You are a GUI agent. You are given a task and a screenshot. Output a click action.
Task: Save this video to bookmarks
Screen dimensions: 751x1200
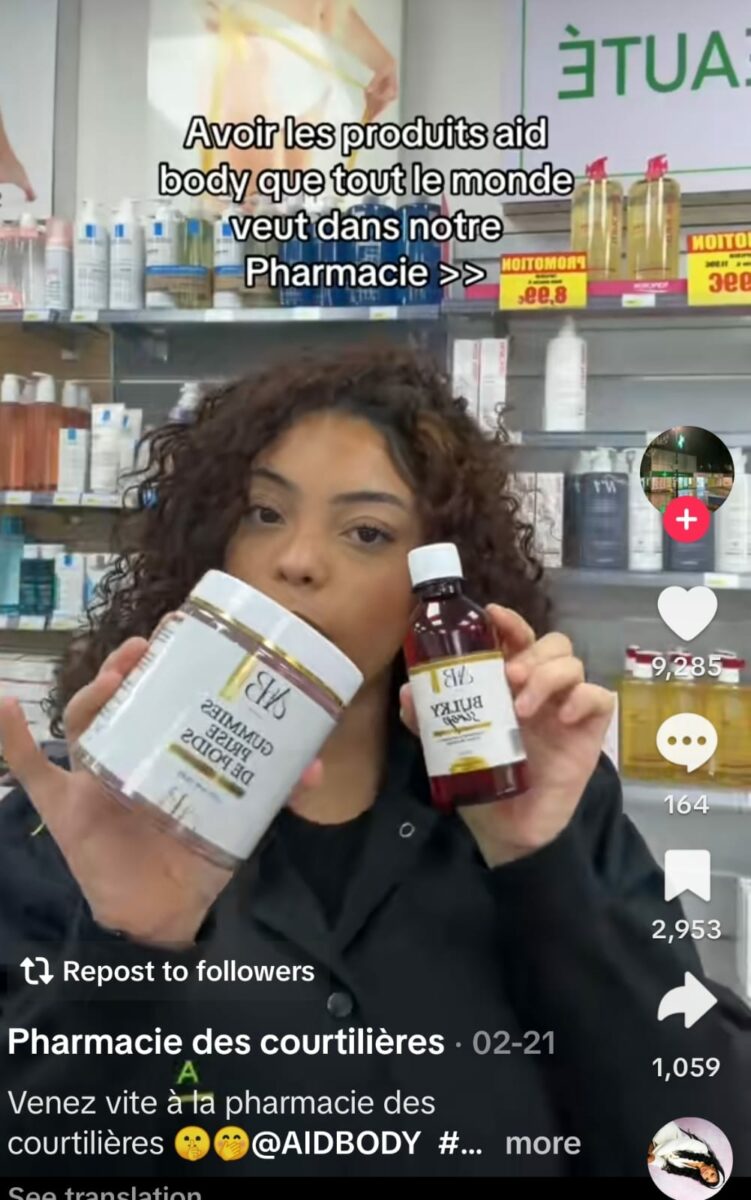click(686, 875)
